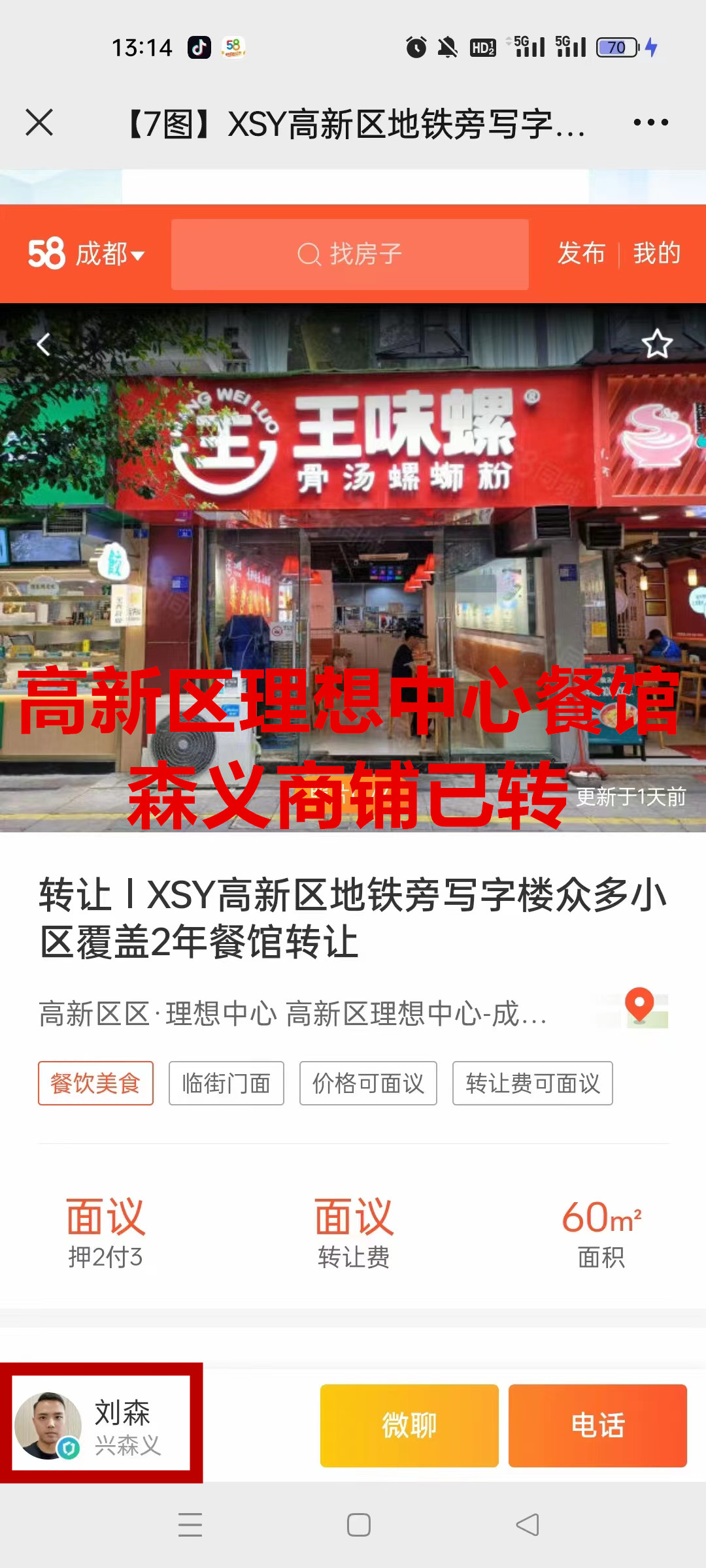
Task: Open system recent apps menu
Action: click(190, 1525)
